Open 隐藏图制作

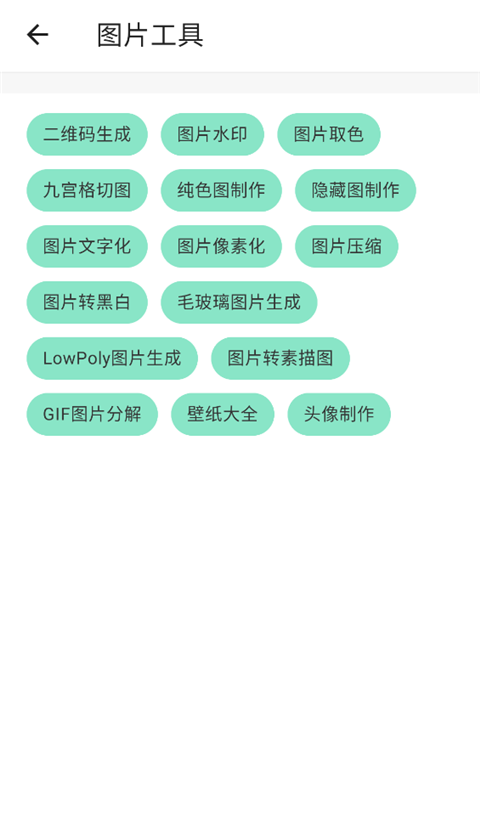tap(355, 190)
